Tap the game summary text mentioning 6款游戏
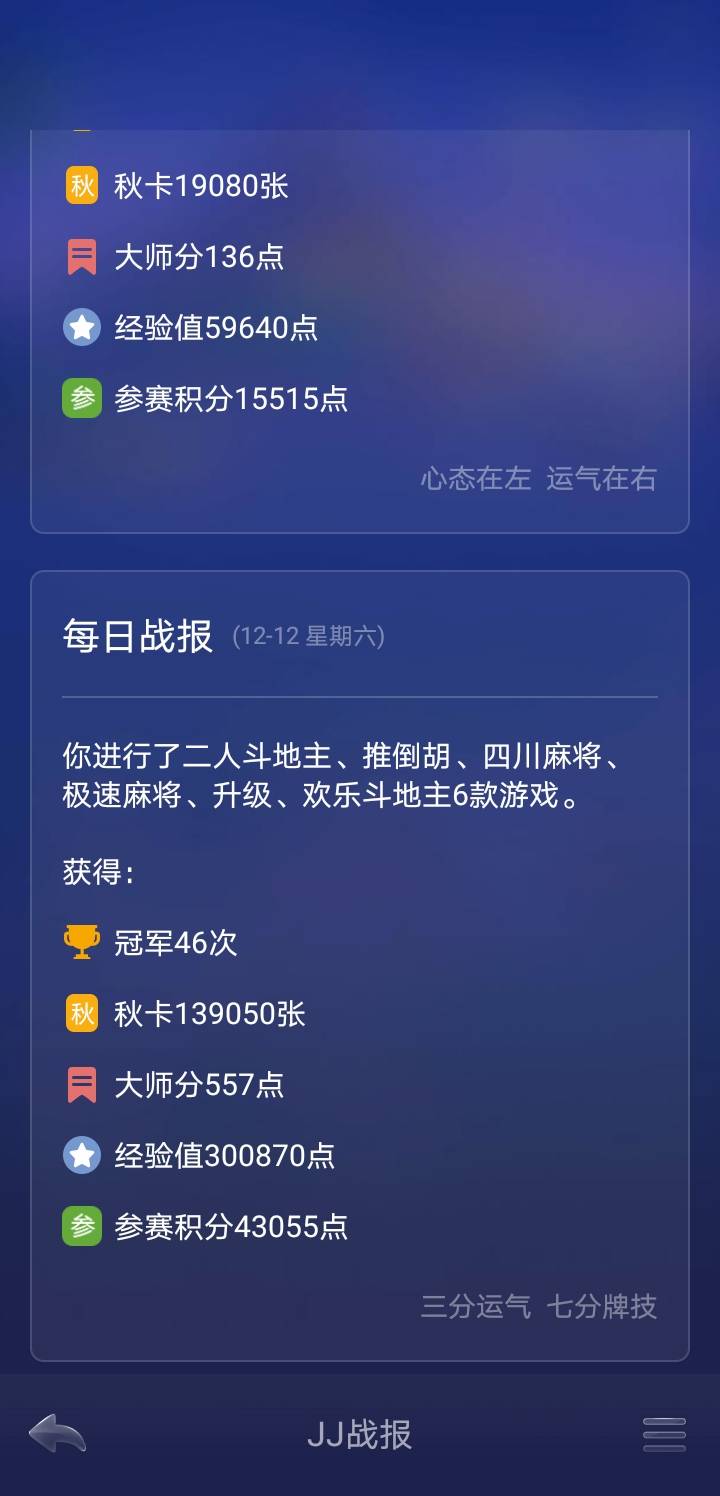This screenshot has height=1496, width=720. 340,776
